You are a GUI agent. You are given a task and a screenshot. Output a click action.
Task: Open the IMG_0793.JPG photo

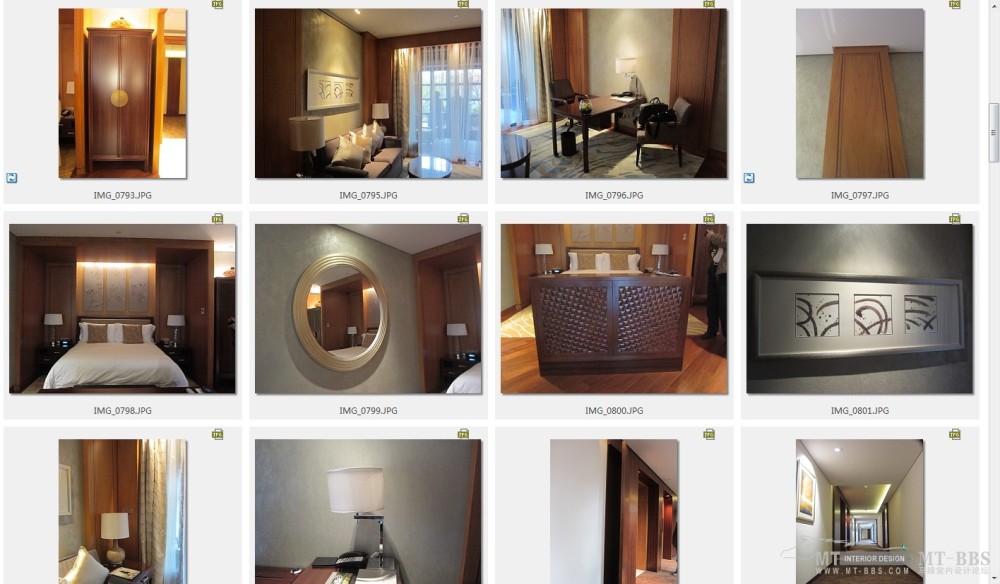click(x=122, y=94)
